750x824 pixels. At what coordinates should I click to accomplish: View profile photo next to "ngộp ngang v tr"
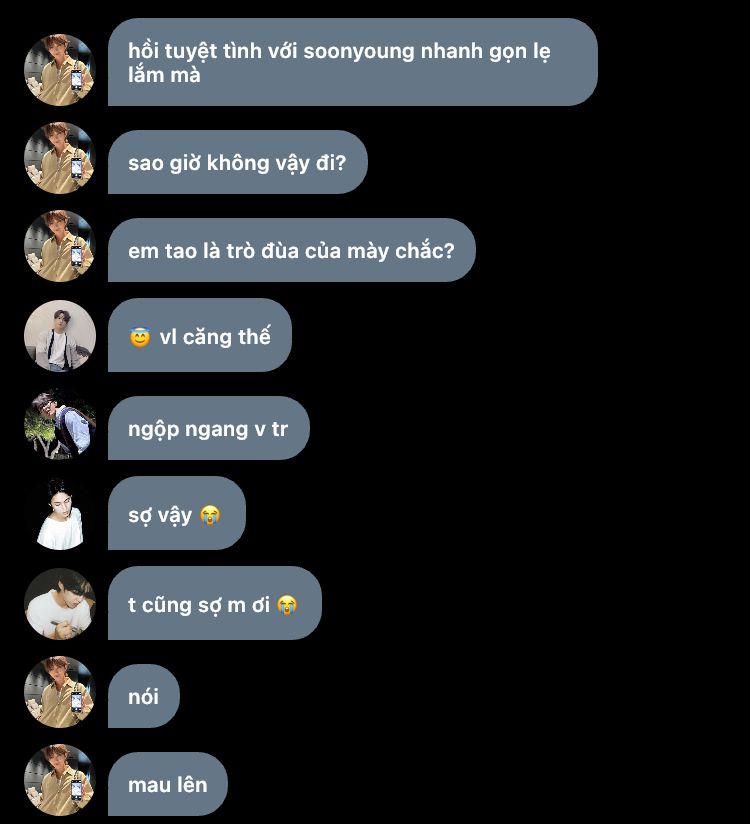coord(60,424)
